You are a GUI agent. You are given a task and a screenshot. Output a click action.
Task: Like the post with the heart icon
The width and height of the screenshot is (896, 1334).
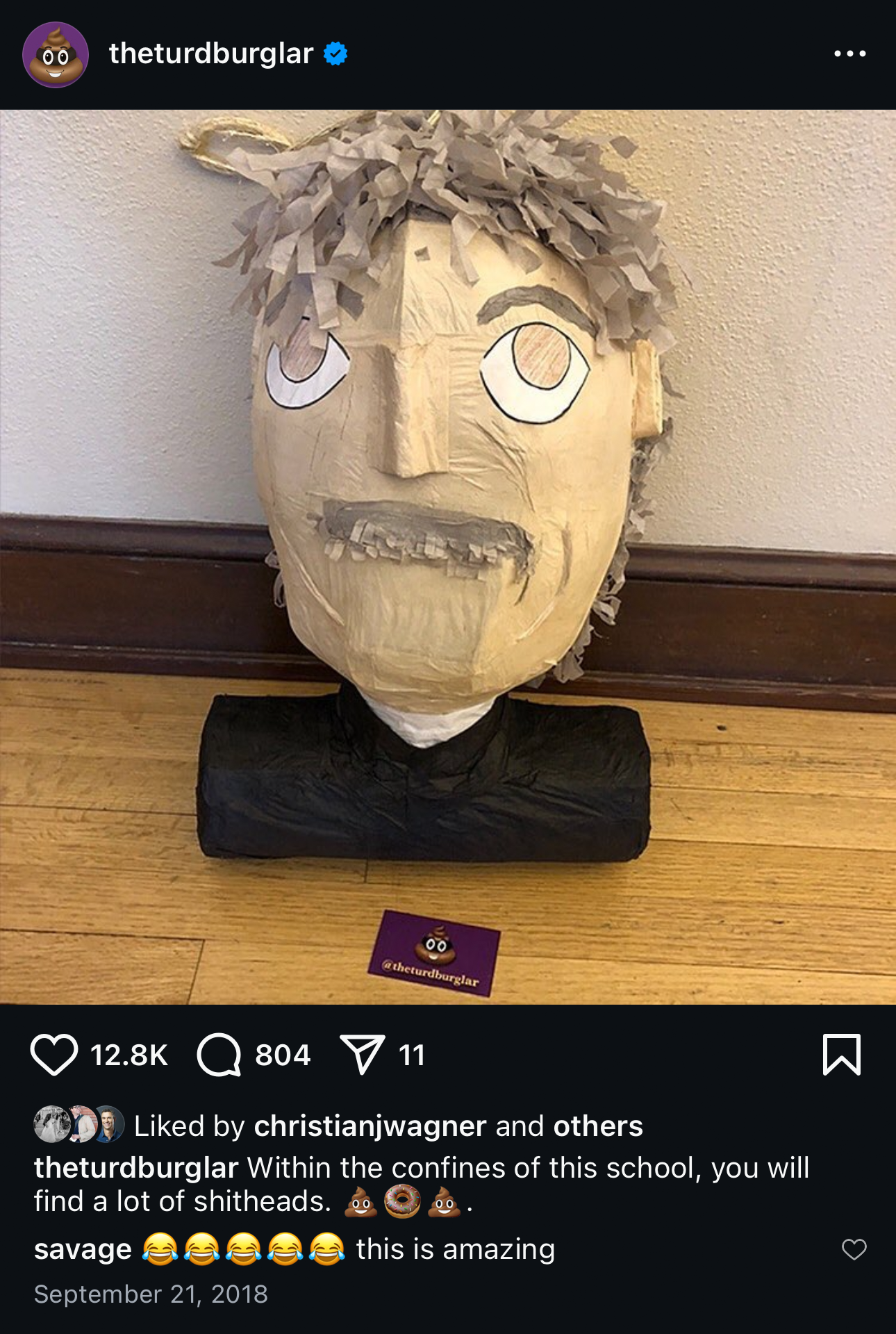(x=53, y=1055)
